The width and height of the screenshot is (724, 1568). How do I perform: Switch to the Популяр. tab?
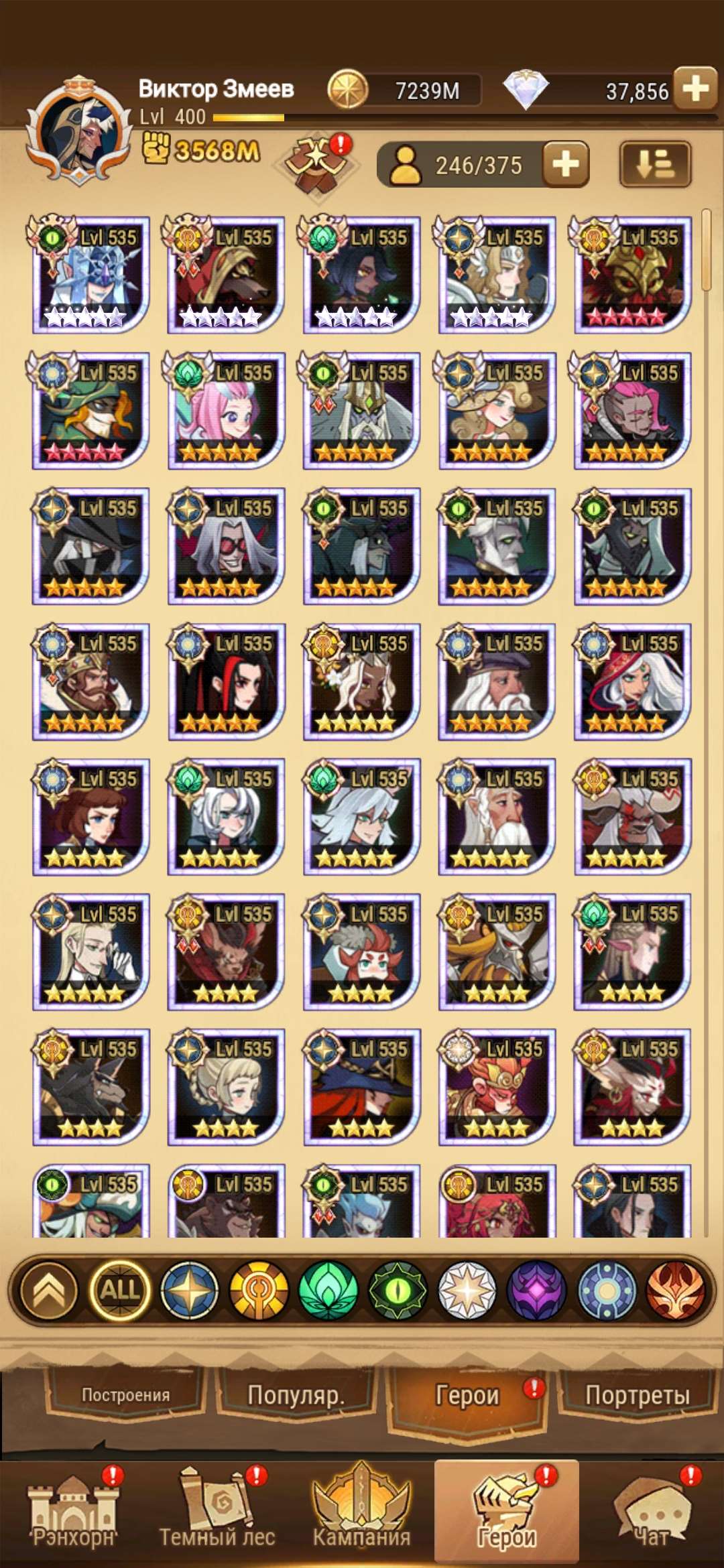click(x=296, y=1395)
